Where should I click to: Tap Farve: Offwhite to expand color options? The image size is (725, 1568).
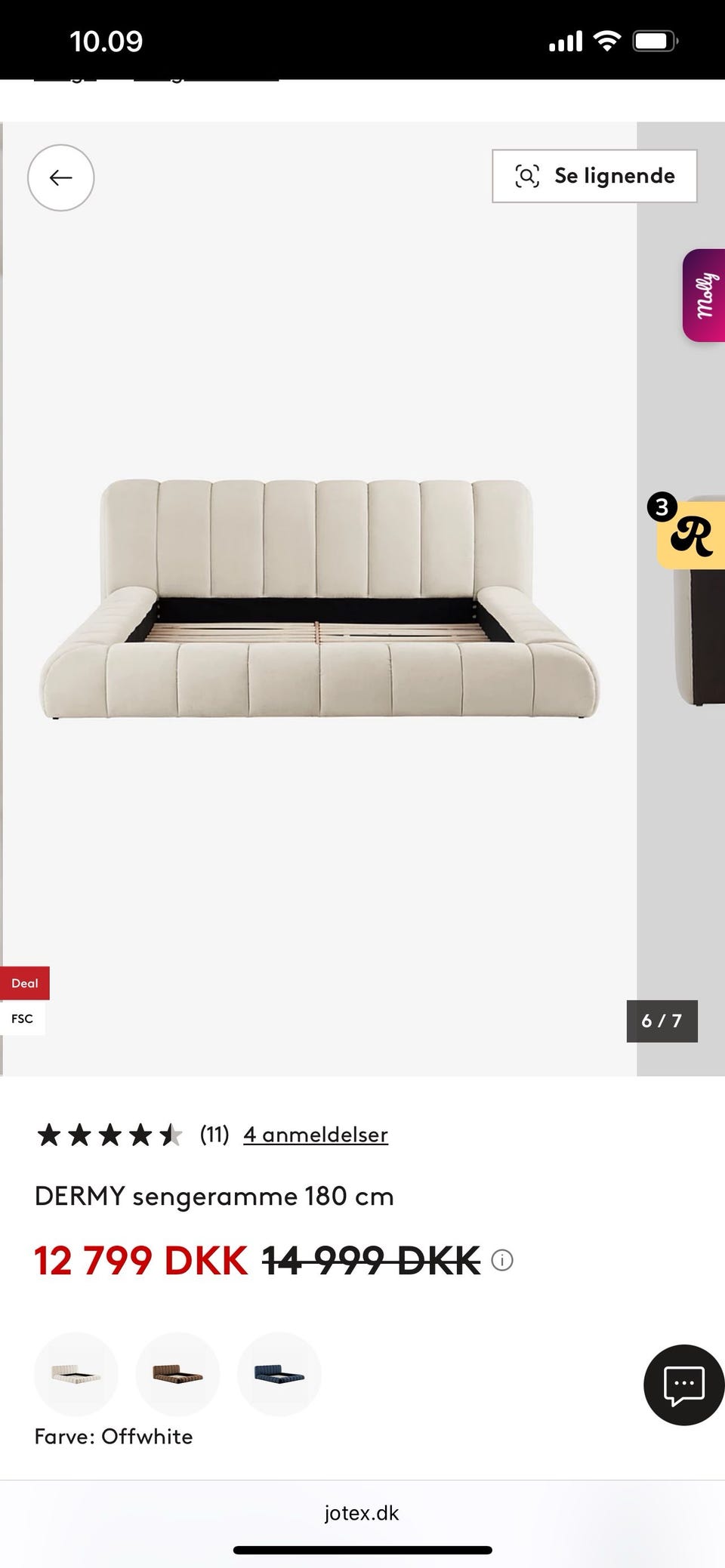114,1437
